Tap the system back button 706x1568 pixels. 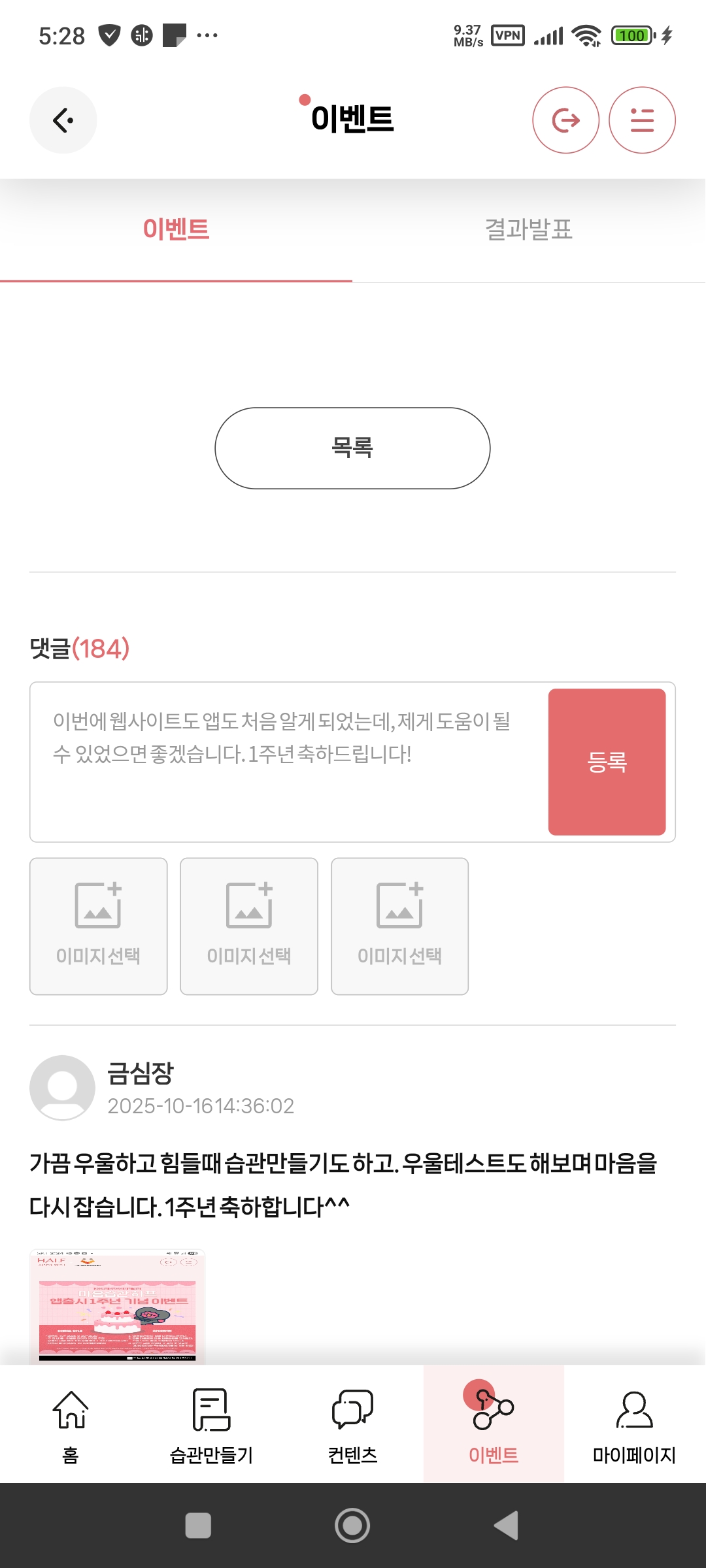click(x=506, y=1526)
